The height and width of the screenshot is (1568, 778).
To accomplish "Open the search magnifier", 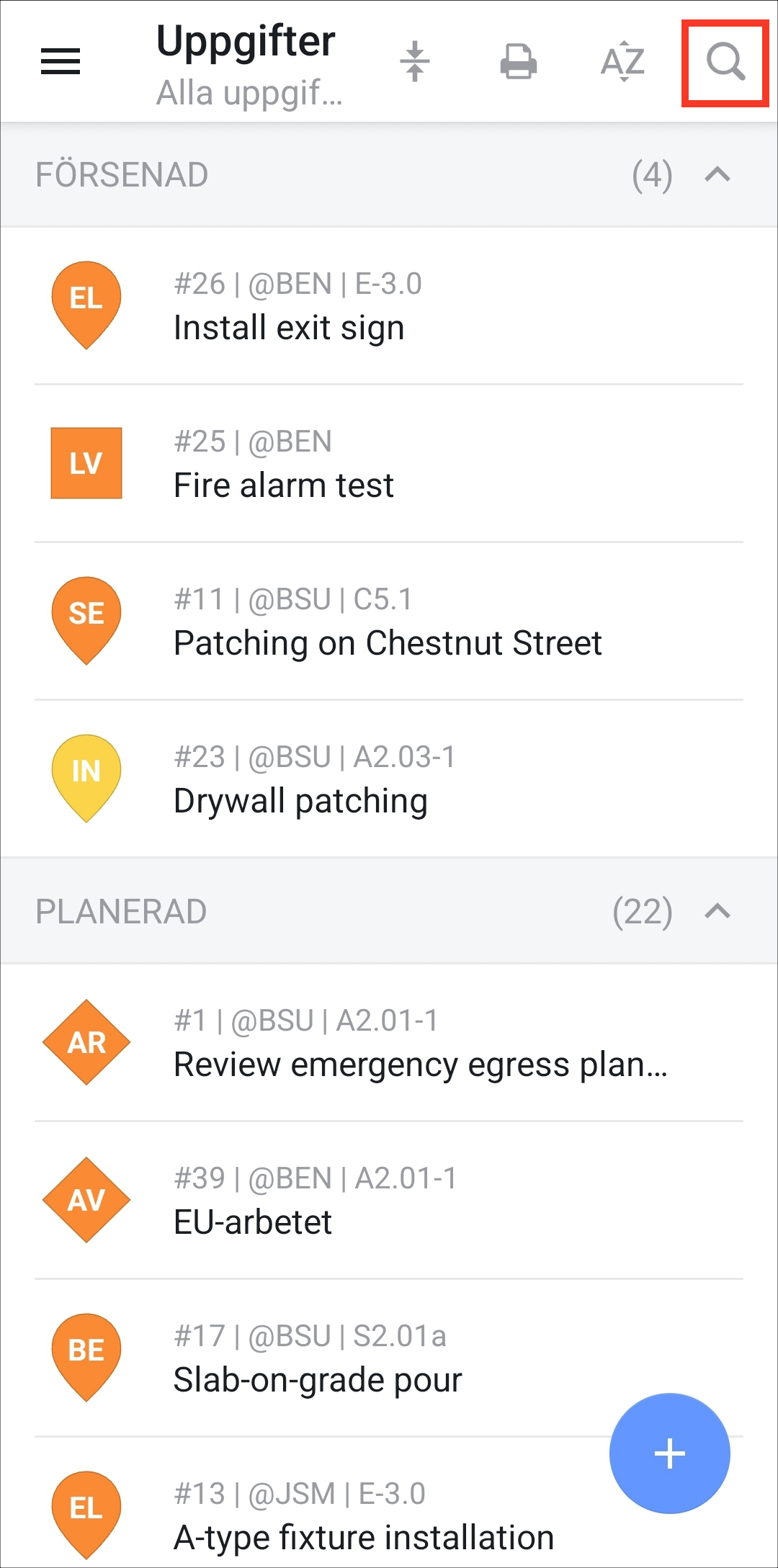I will (x=725, y=62).
